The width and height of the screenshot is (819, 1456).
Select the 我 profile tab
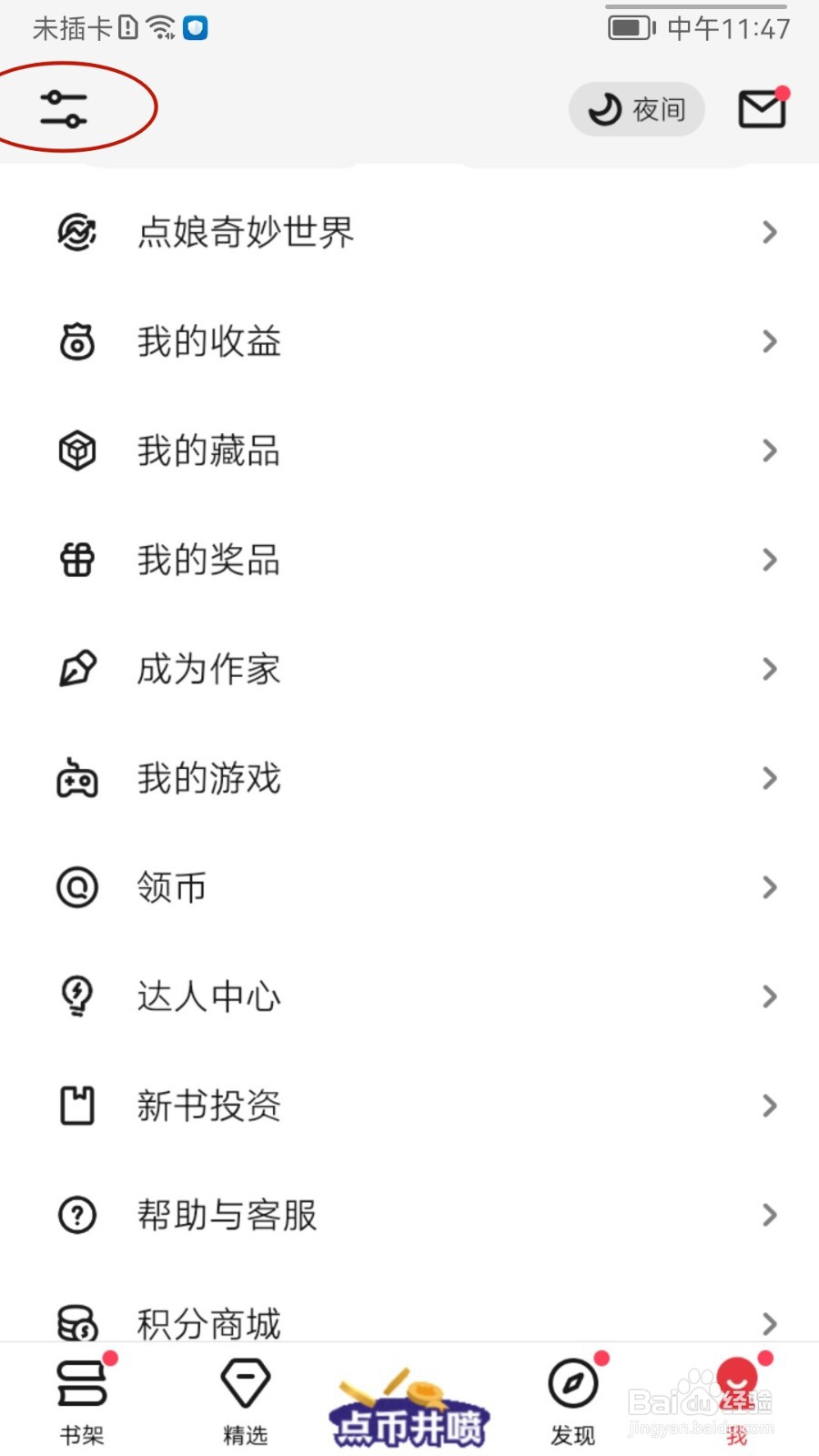[x=737, y=1400]
